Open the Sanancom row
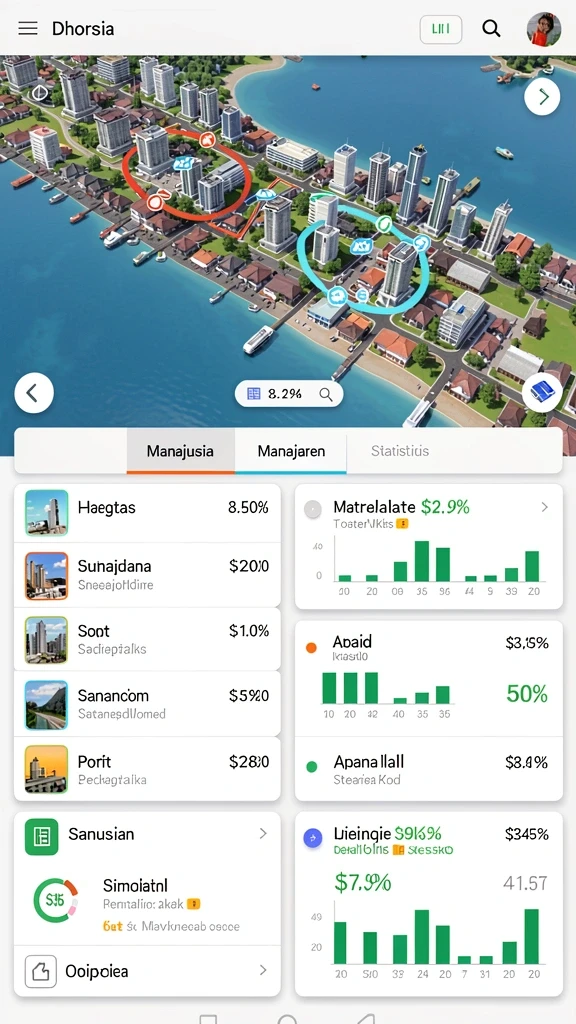Screen dimensions: 576x1024 (x=148, y=703)
